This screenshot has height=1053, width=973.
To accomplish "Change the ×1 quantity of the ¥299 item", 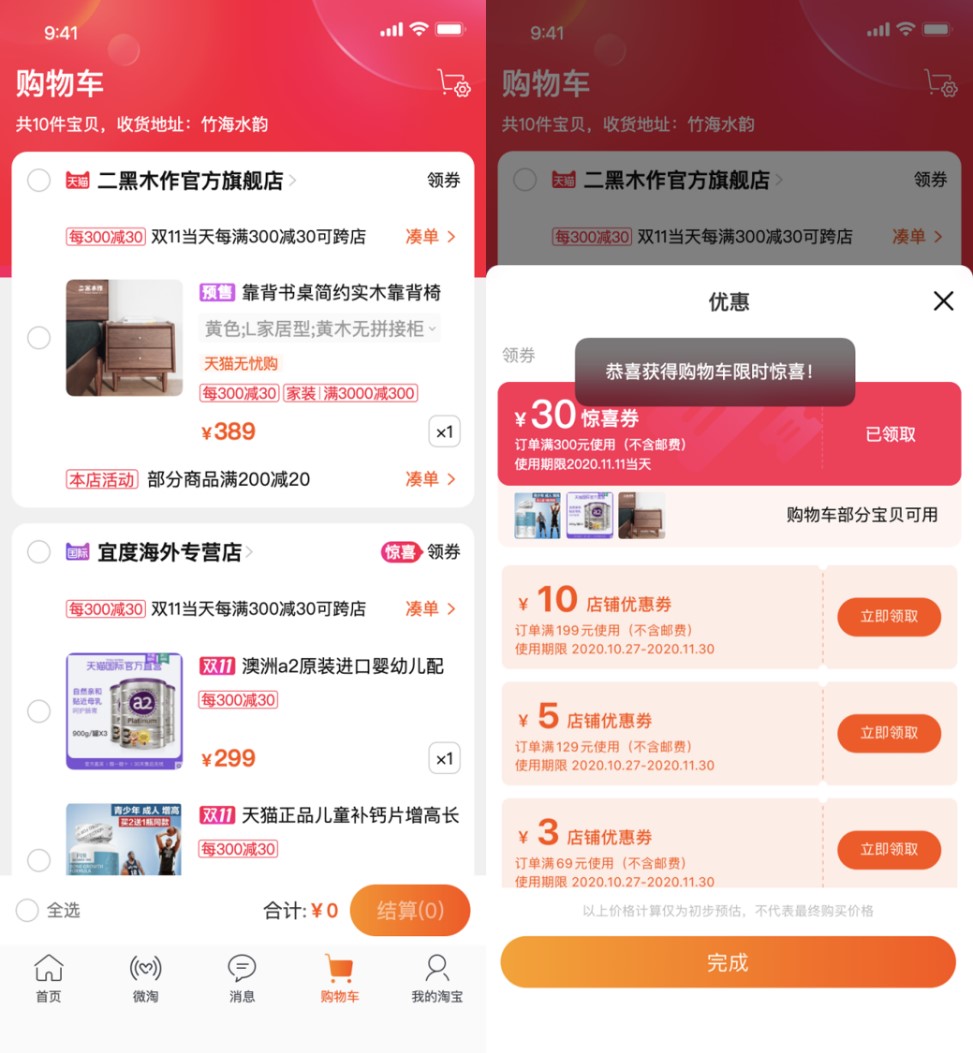I will coord(444,758).
